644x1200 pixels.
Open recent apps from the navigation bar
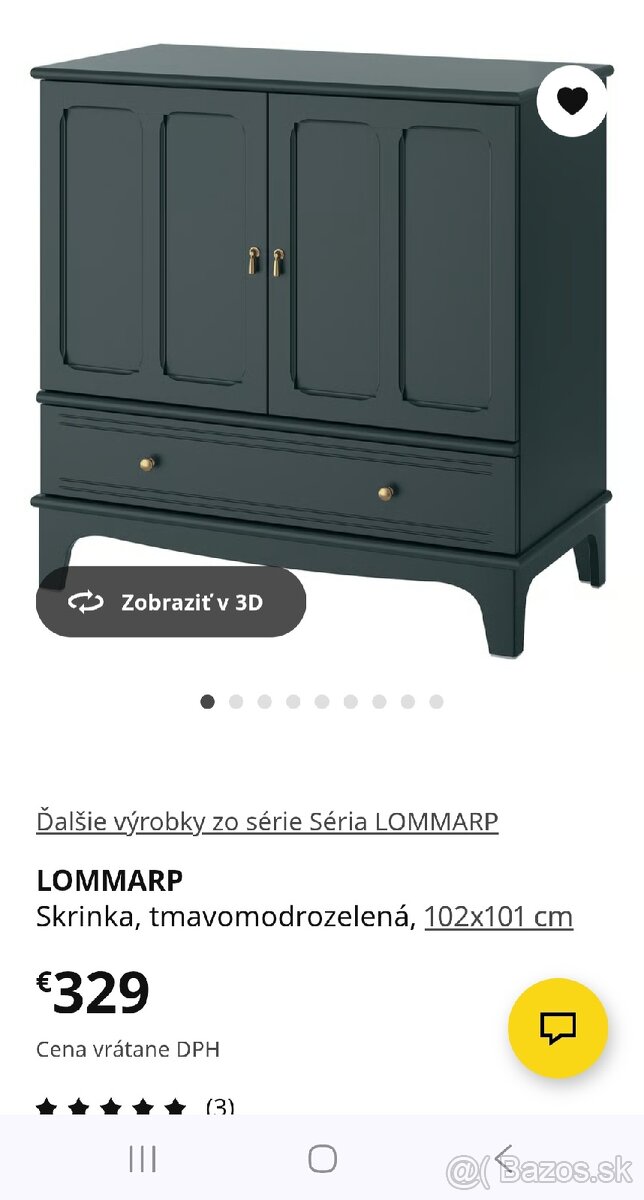pos(143,1158)
